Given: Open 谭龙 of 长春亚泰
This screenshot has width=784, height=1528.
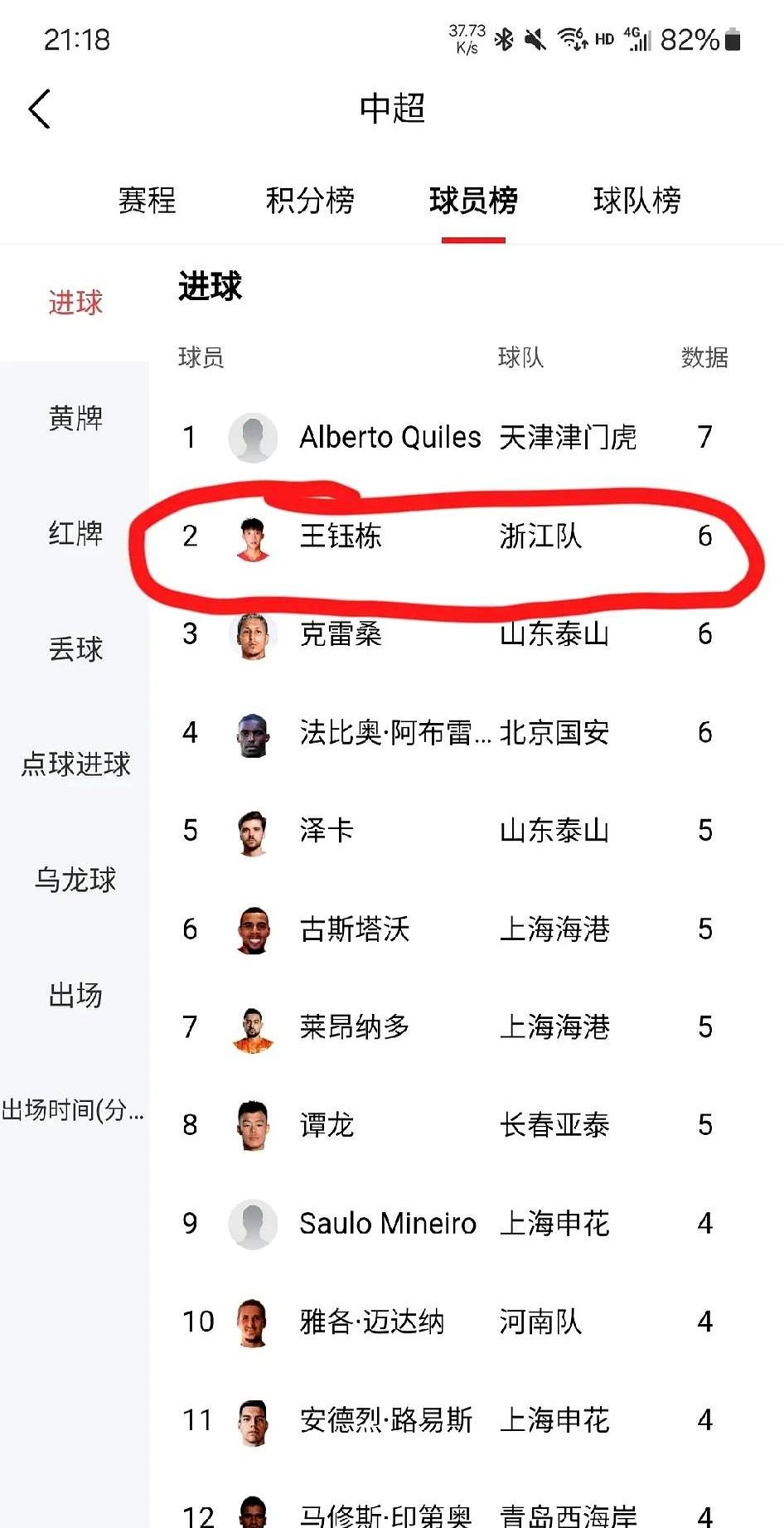Looking at the screenshot, I should (327, 1125).
